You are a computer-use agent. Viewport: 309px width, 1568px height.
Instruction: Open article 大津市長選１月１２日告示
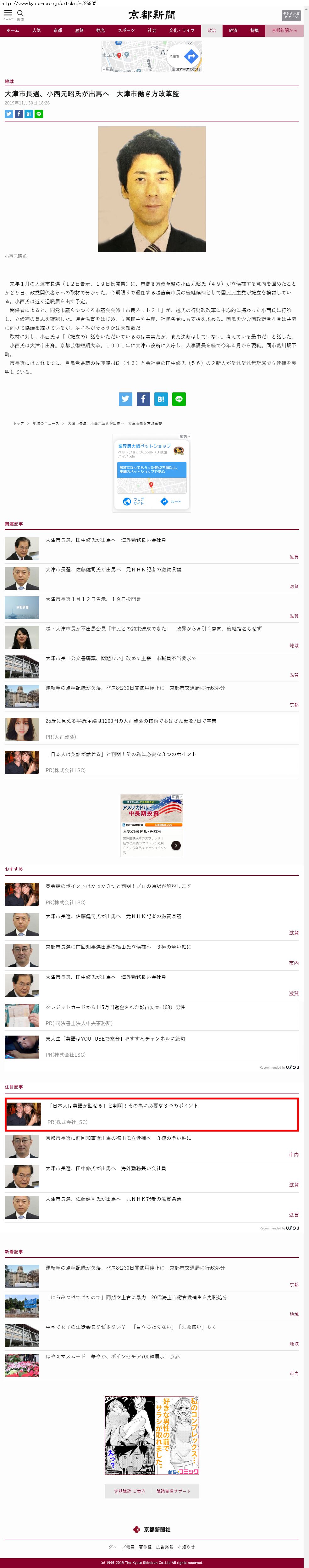point(93,599)
